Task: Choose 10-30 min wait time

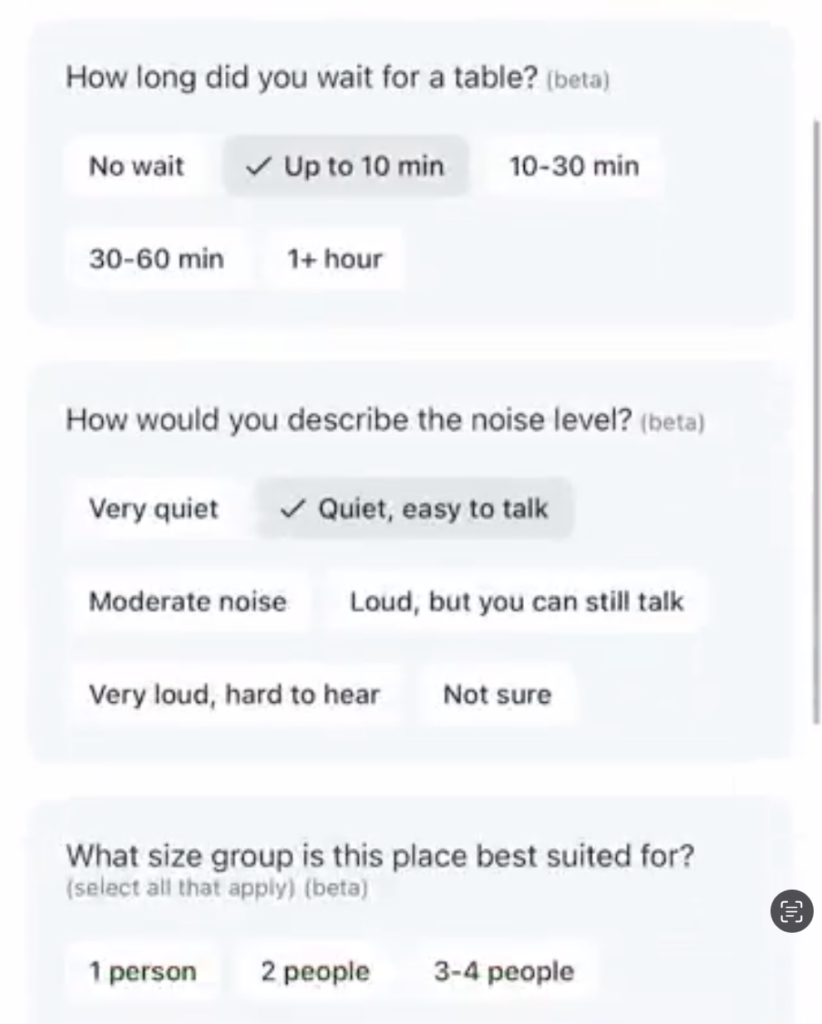Action: tap(573, 166)
